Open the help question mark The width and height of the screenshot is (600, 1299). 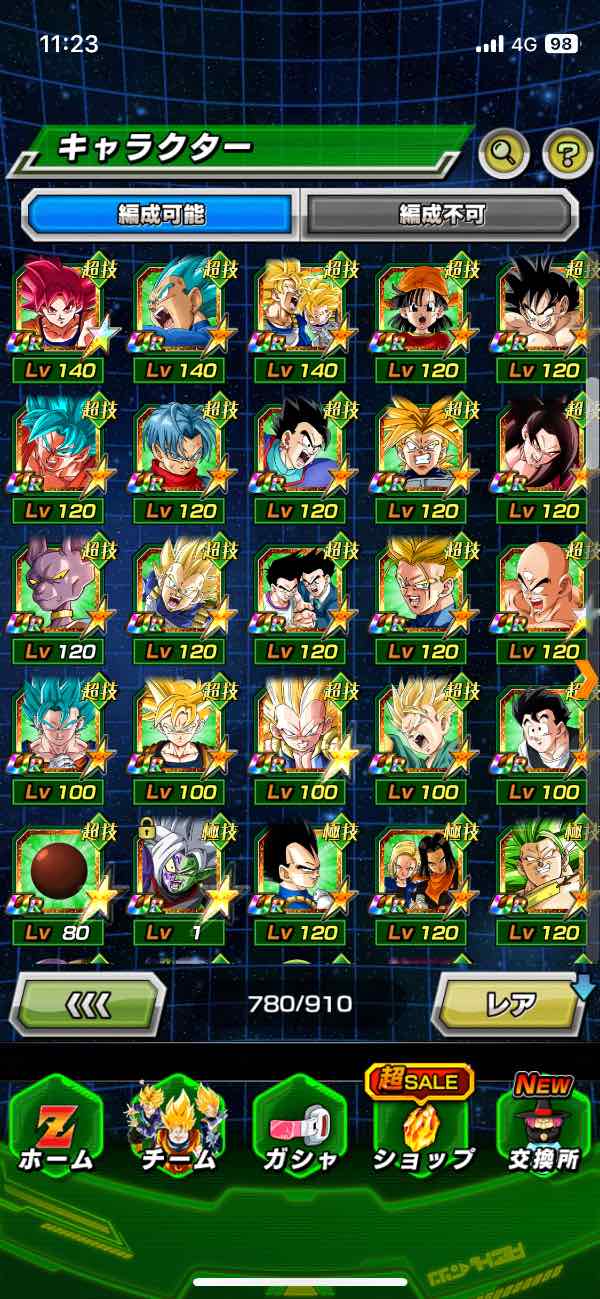(x=567, y=153)
